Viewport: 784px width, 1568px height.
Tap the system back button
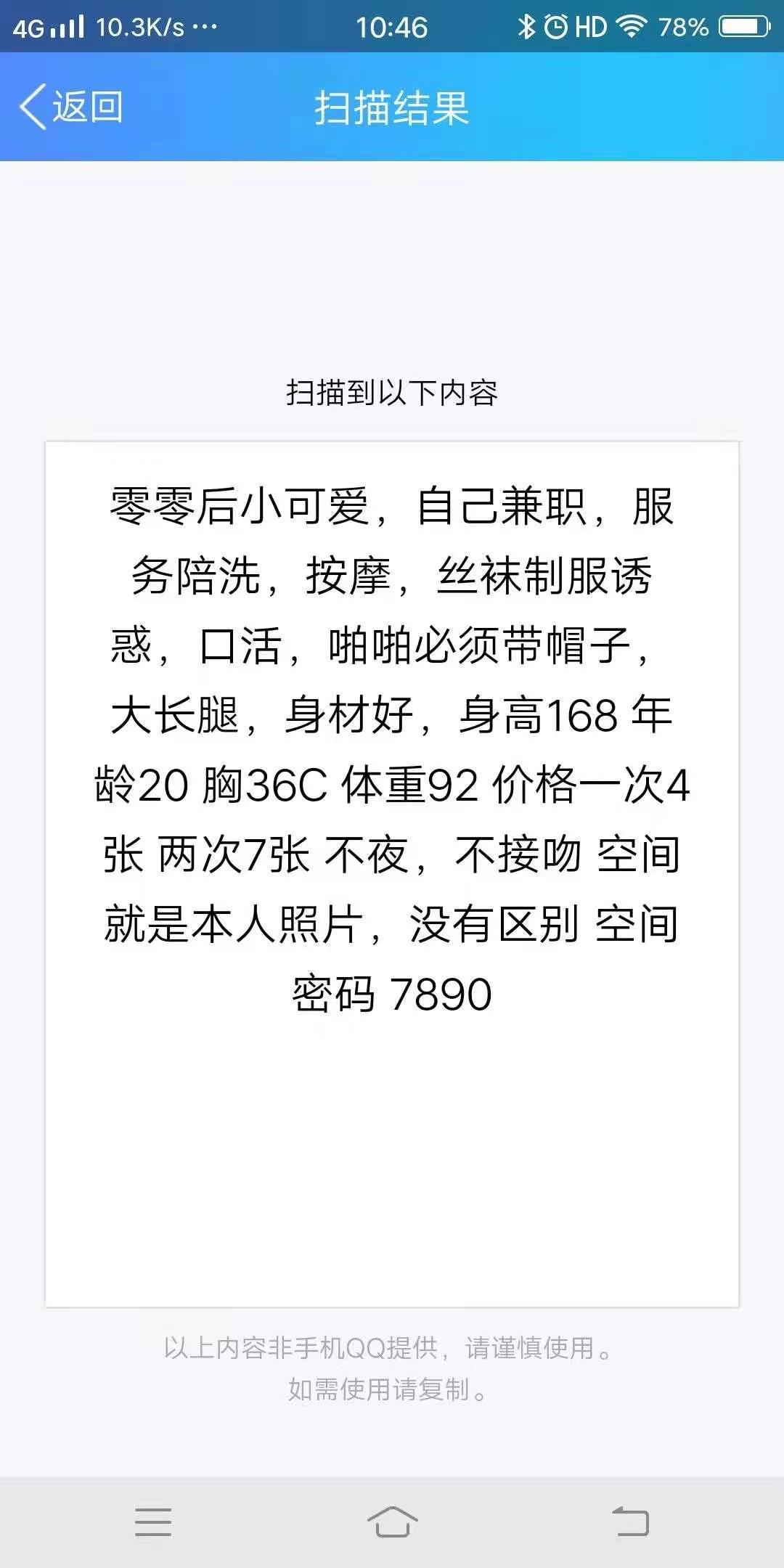pyautogui.click(x=630, y=1522)
